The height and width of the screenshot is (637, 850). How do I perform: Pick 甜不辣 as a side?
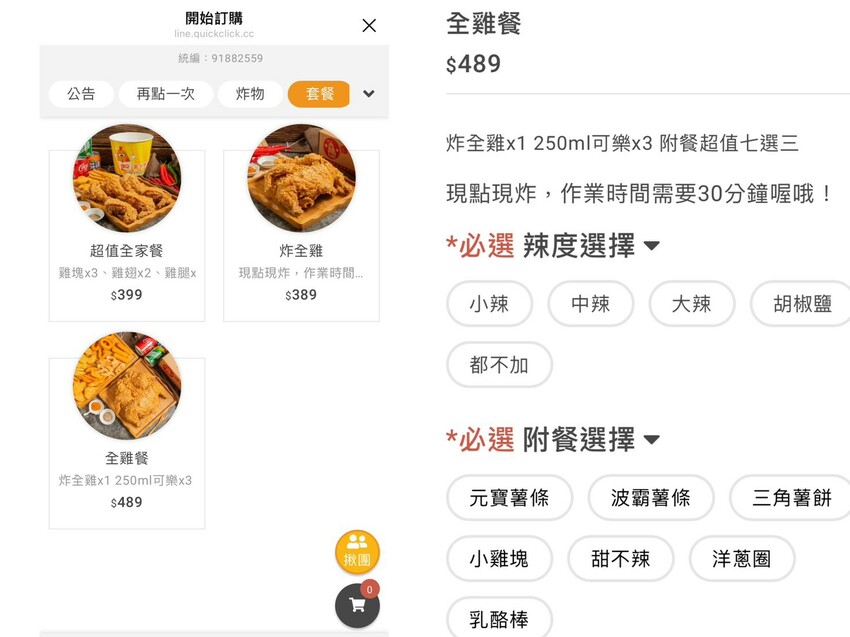click(621, 559)
